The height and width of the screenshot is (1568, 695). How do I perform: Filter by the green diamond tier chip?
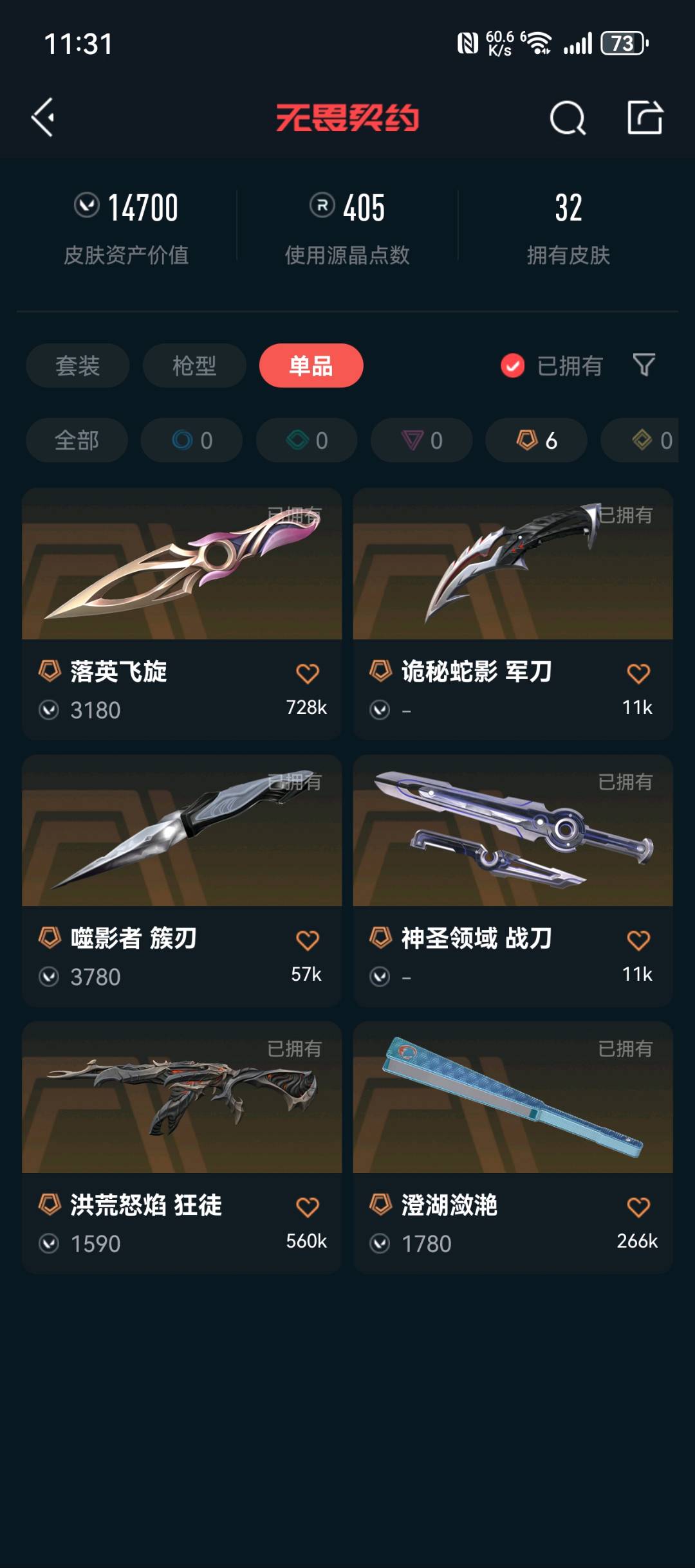tap(306, 441)
